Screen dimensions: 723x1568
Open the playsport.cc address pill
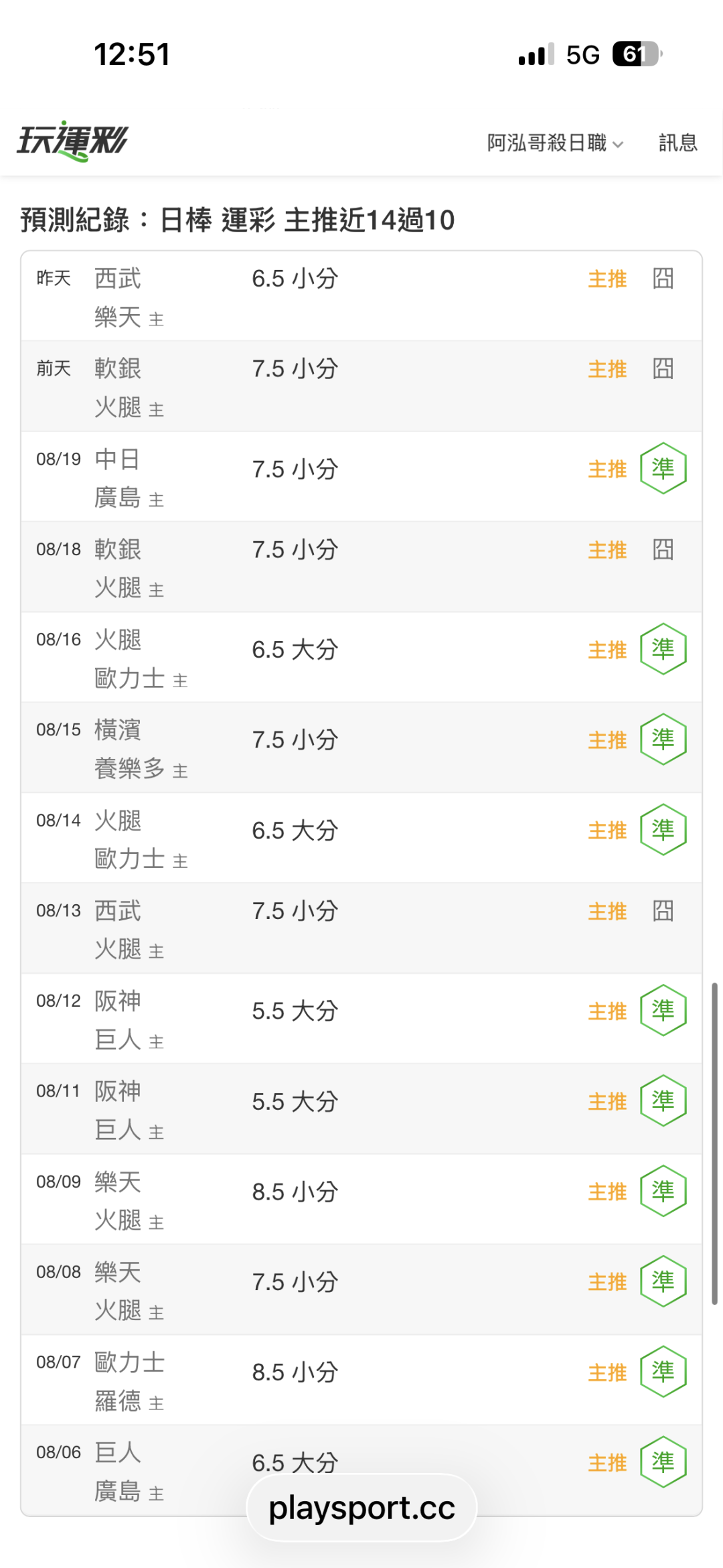click(361, 1508)
